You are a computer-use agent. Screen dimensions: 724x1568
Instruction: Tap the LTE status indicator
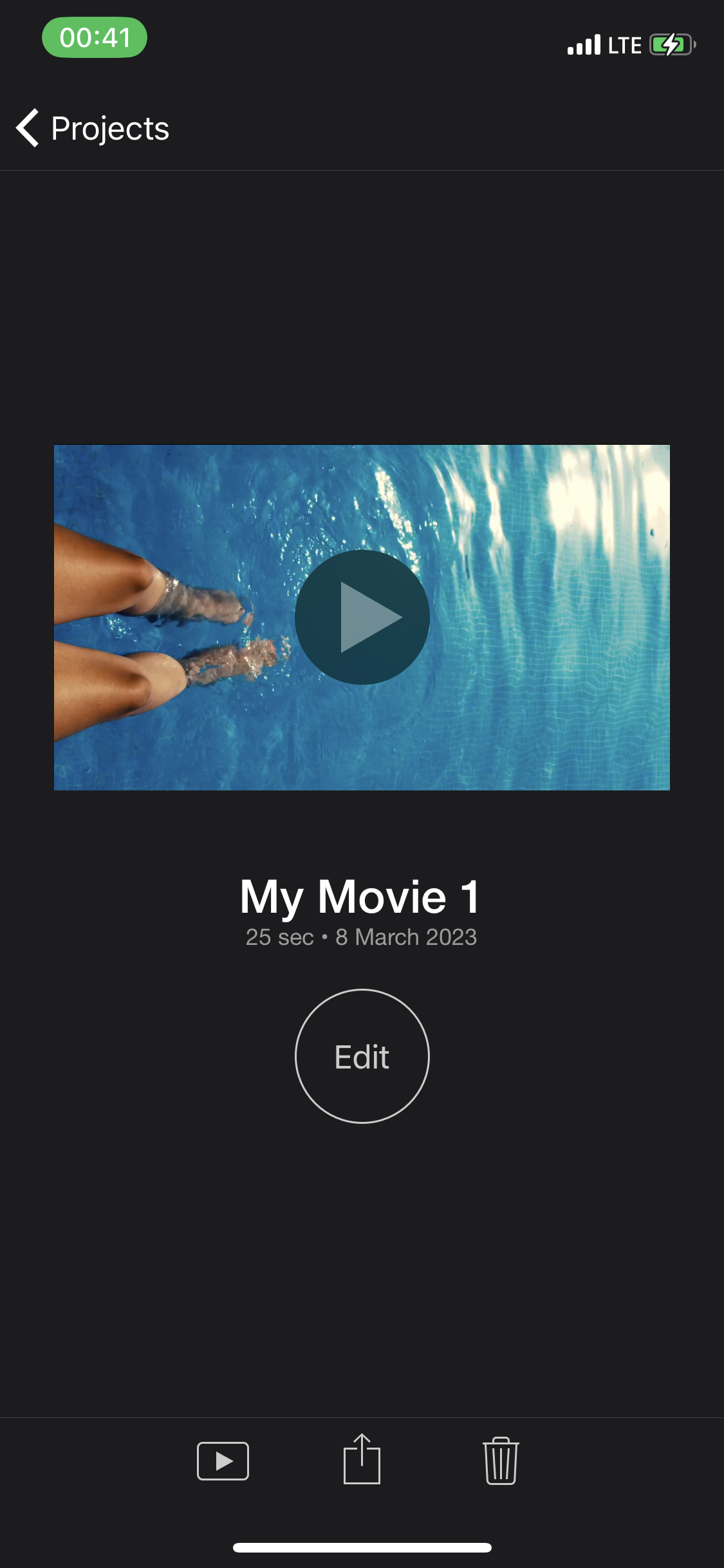point(623,44)
